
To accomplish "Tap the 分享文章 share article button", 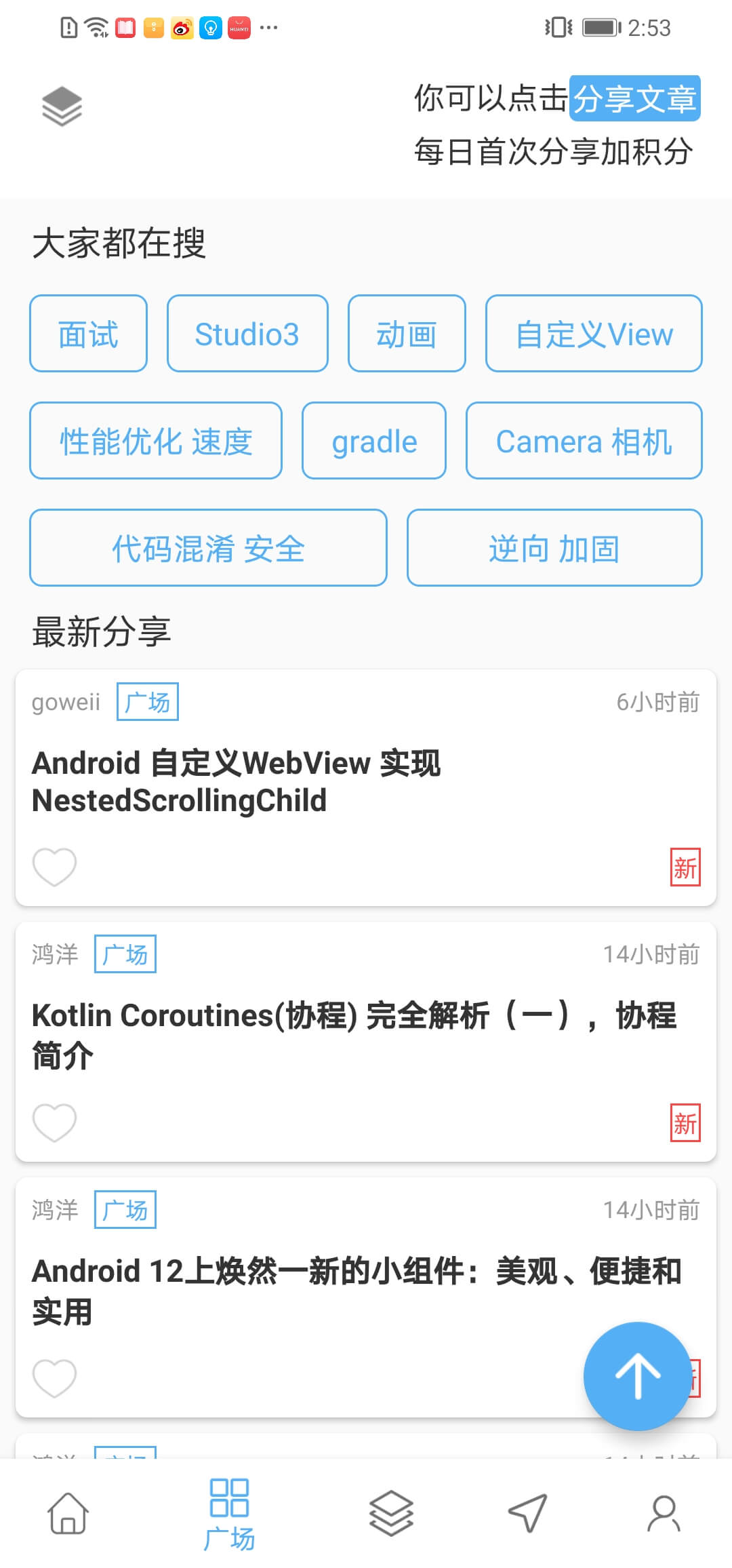I will [x=634, y=98].
